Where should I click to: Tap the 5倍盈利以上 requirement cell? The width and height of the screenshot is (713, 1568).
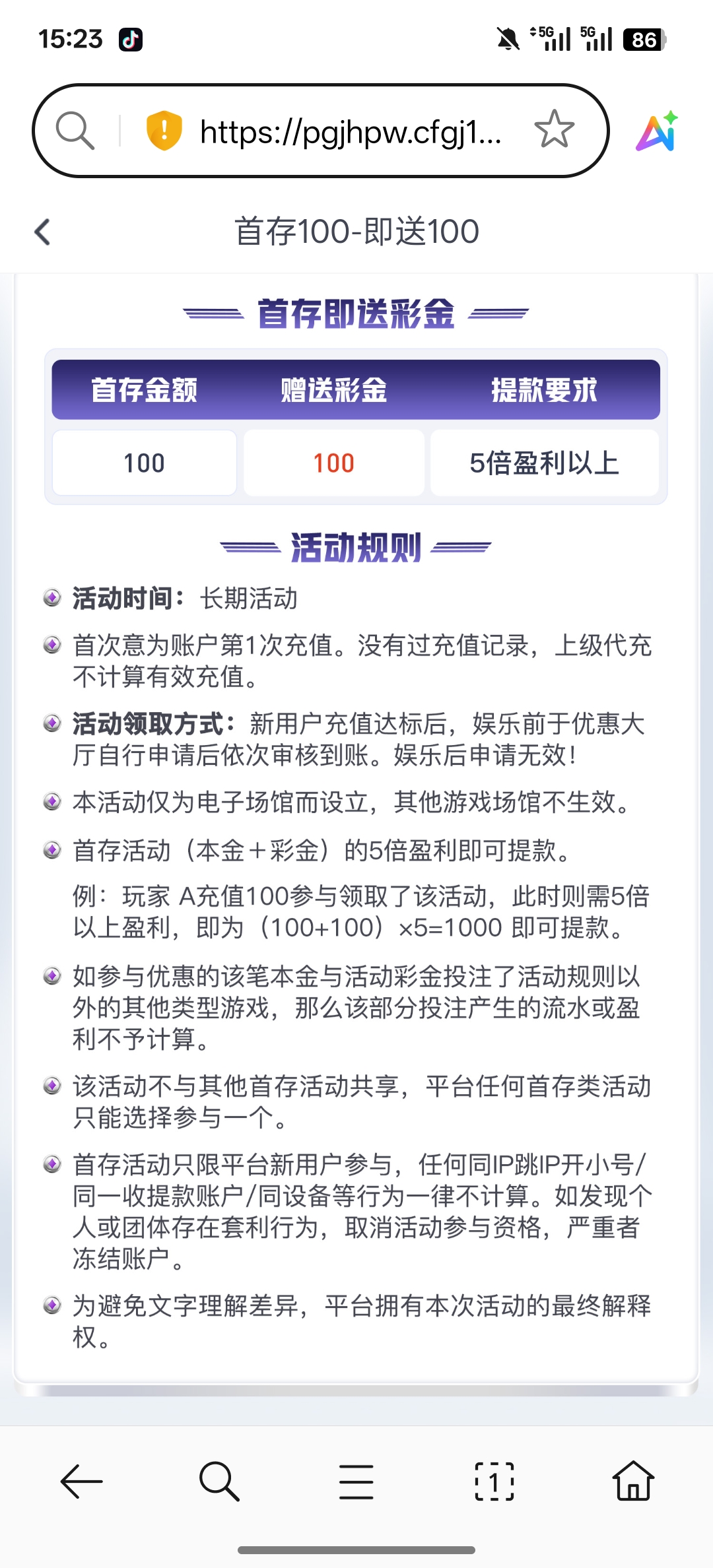tap(545, 463)
